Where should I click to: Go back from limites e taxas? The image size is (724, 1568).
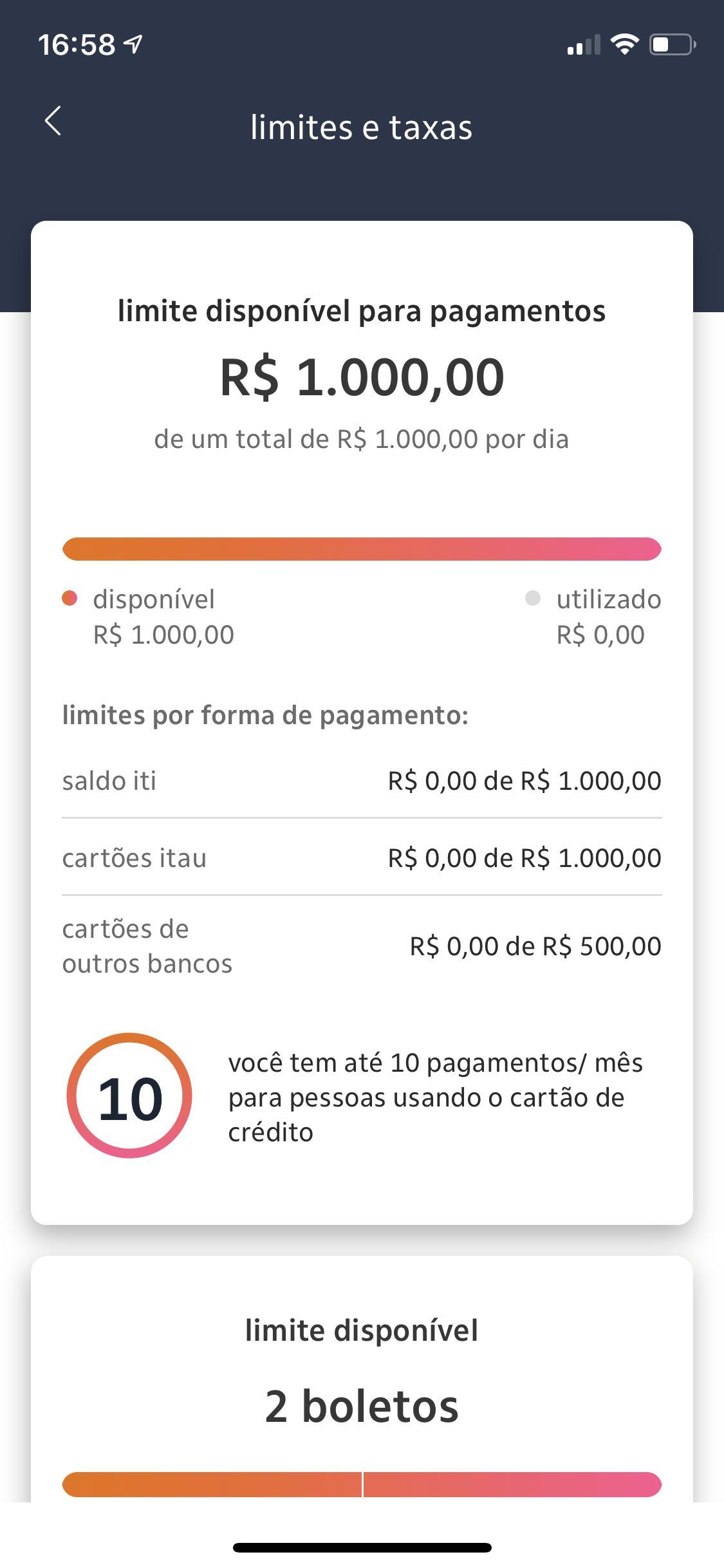(x=53, y=121)
